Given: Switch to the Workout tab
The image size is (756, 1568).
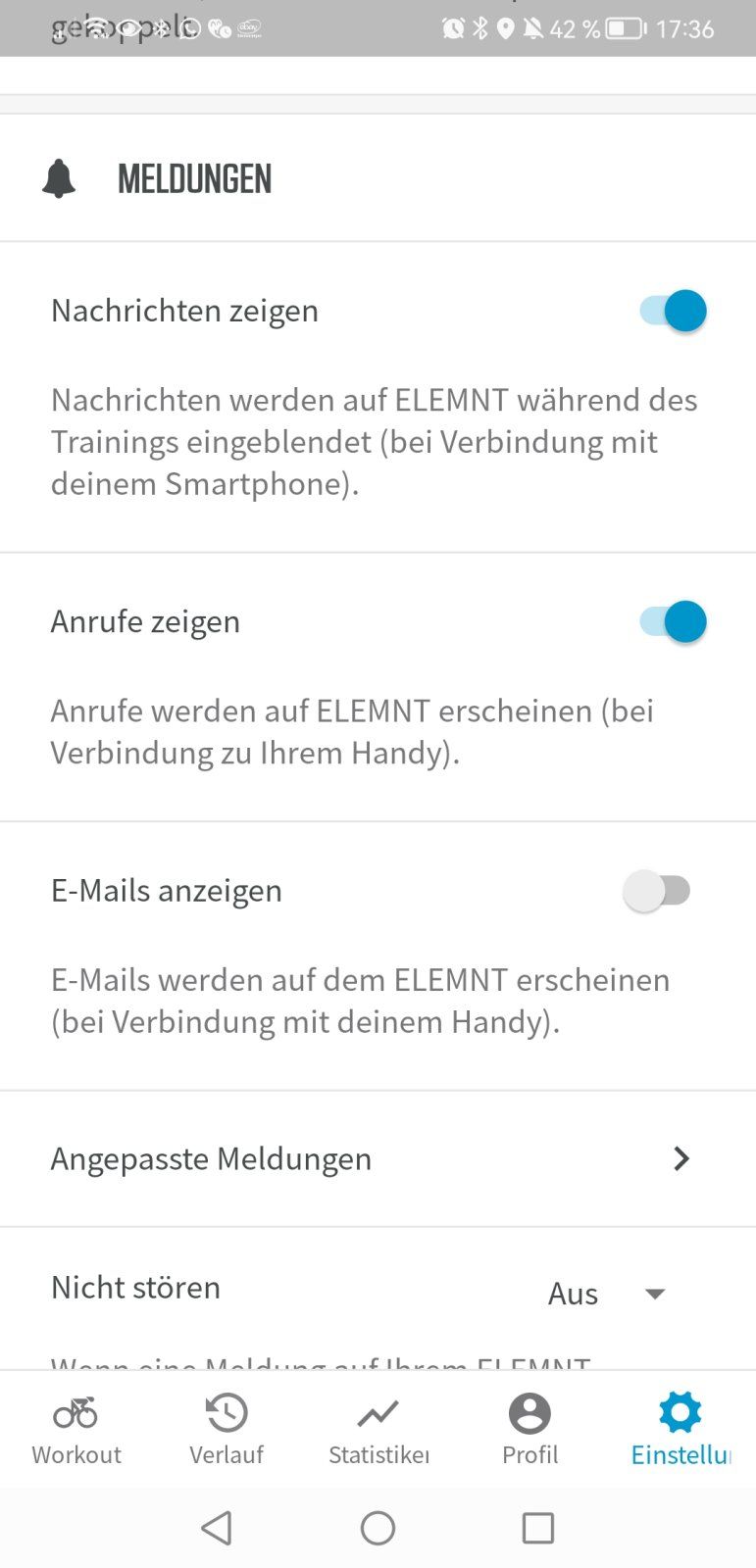Looking at the screenshot, I should 76,1429.
